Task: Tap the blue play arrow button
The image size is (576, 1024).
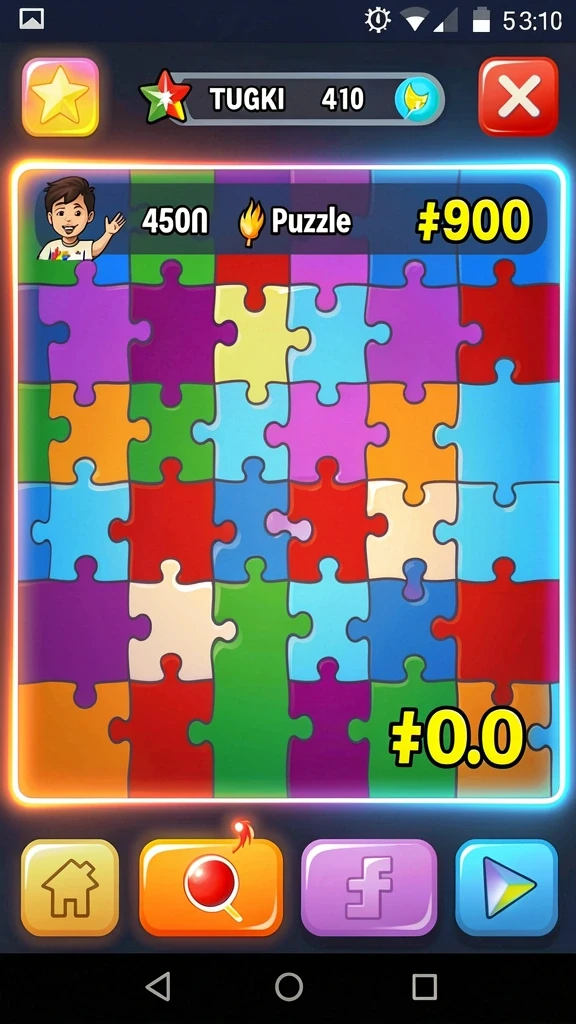Action: [507, 888]
